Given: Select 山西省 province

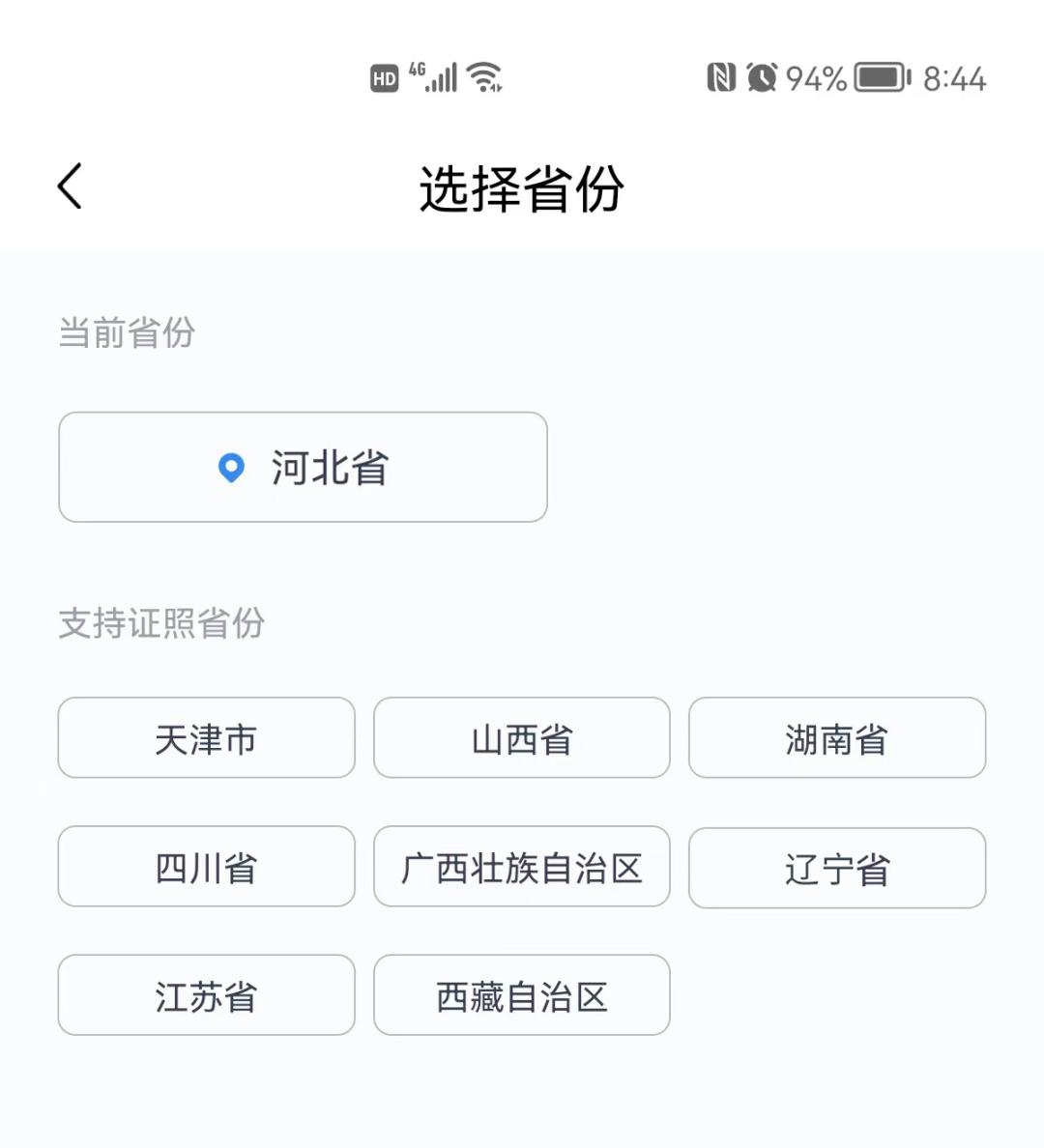Looking at the screenshot, I should (521, 738).
